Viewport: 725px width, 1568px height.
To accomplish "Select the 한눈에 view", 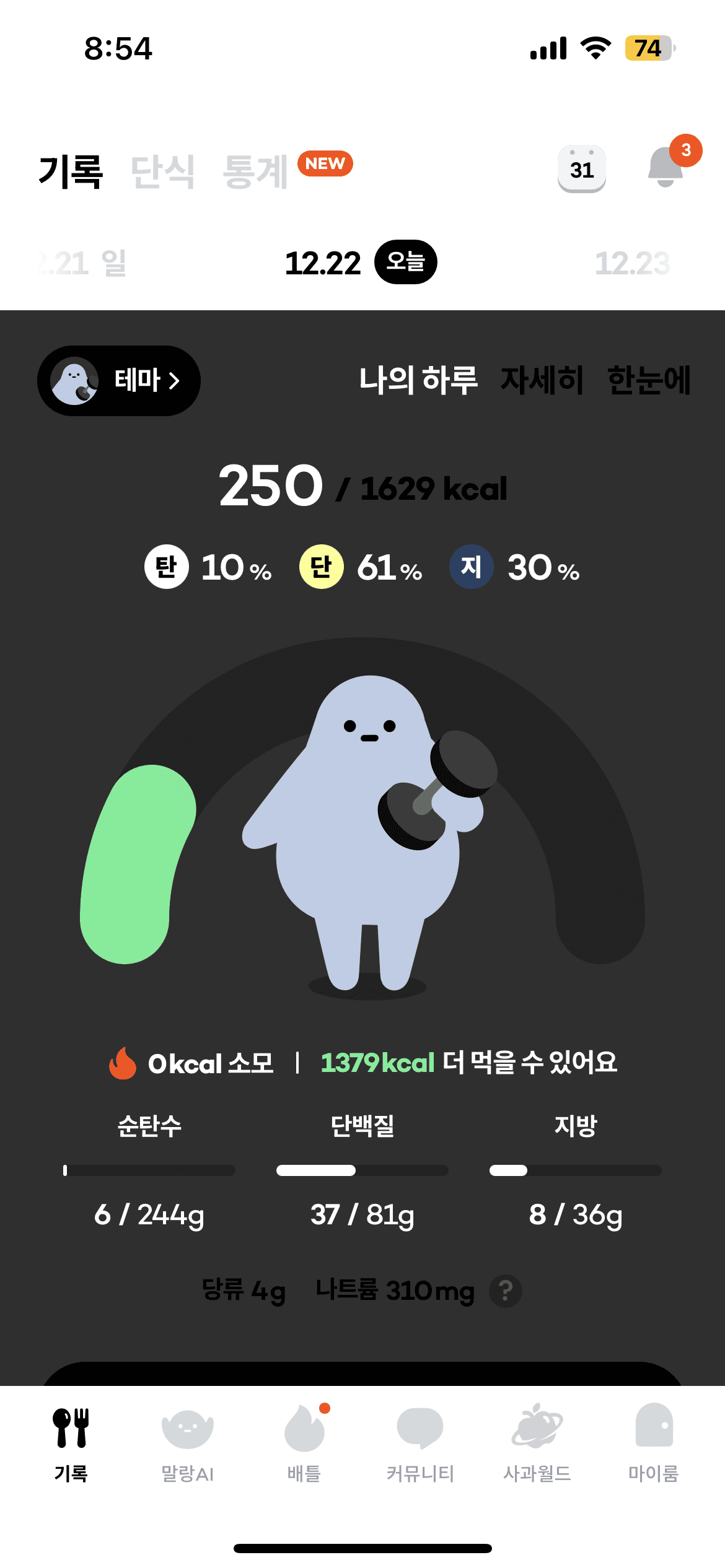I will click(x=648, y=380).
